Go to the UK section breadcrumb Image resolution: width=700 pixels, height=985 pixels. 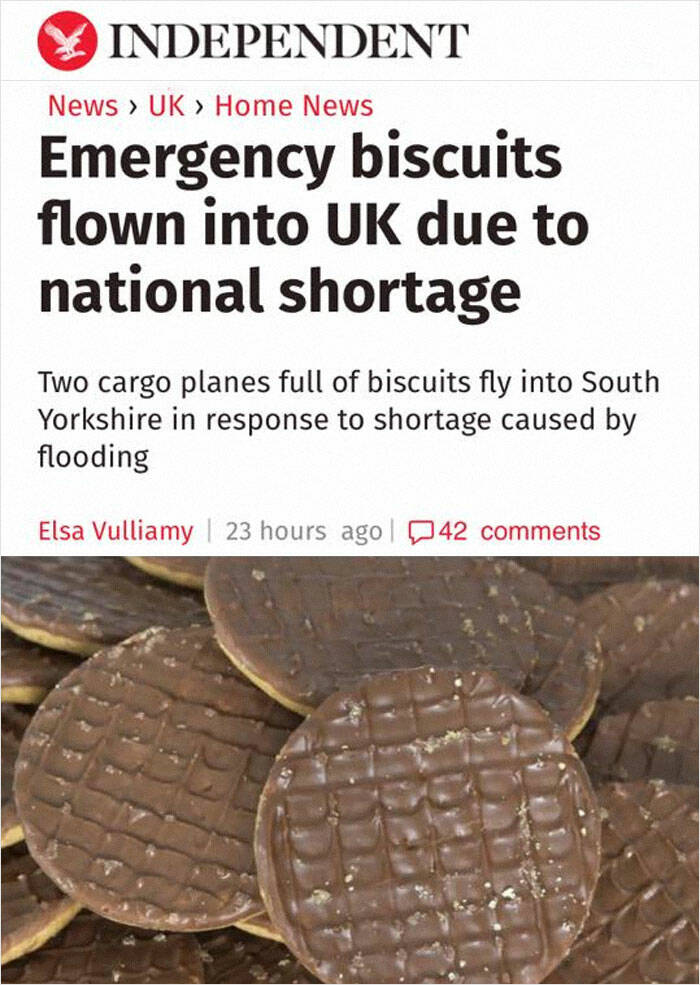[x=166, y=106]
